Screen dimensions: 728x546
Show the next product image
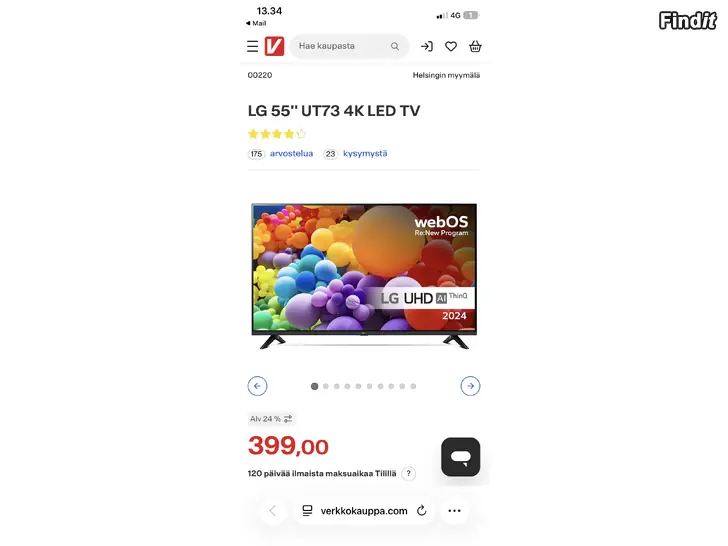coord(470,386)
